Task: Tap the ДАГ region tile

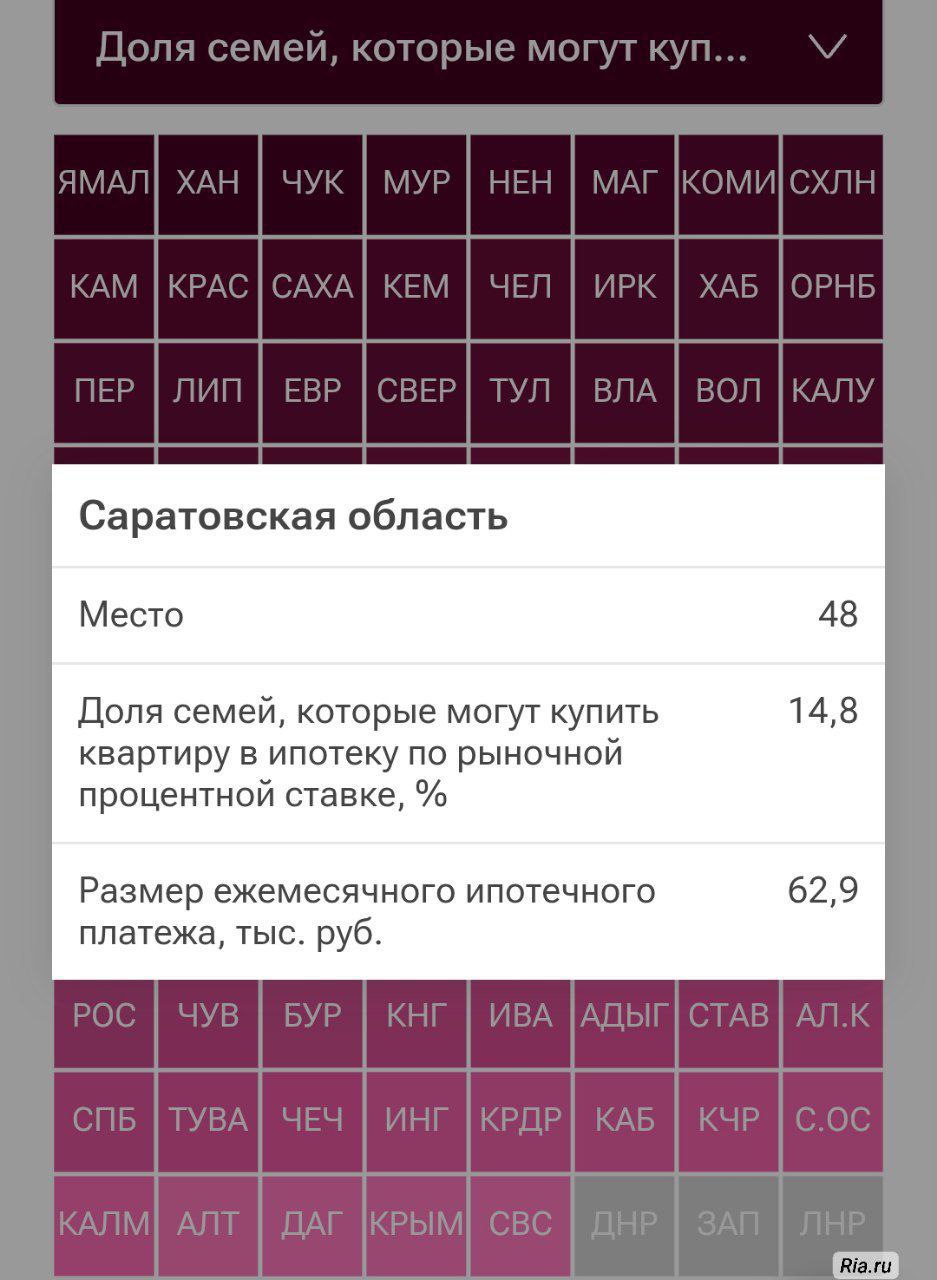Action: point(312,1224)
